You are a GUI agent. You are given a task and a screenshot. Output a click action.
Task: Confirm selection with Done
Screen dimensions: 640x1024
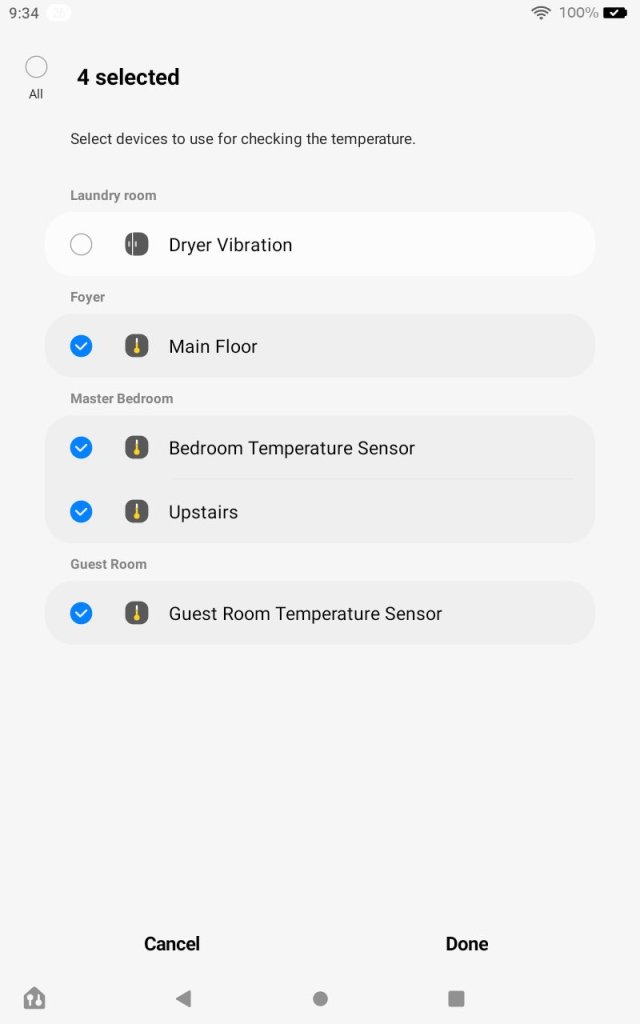coord(467,944)
